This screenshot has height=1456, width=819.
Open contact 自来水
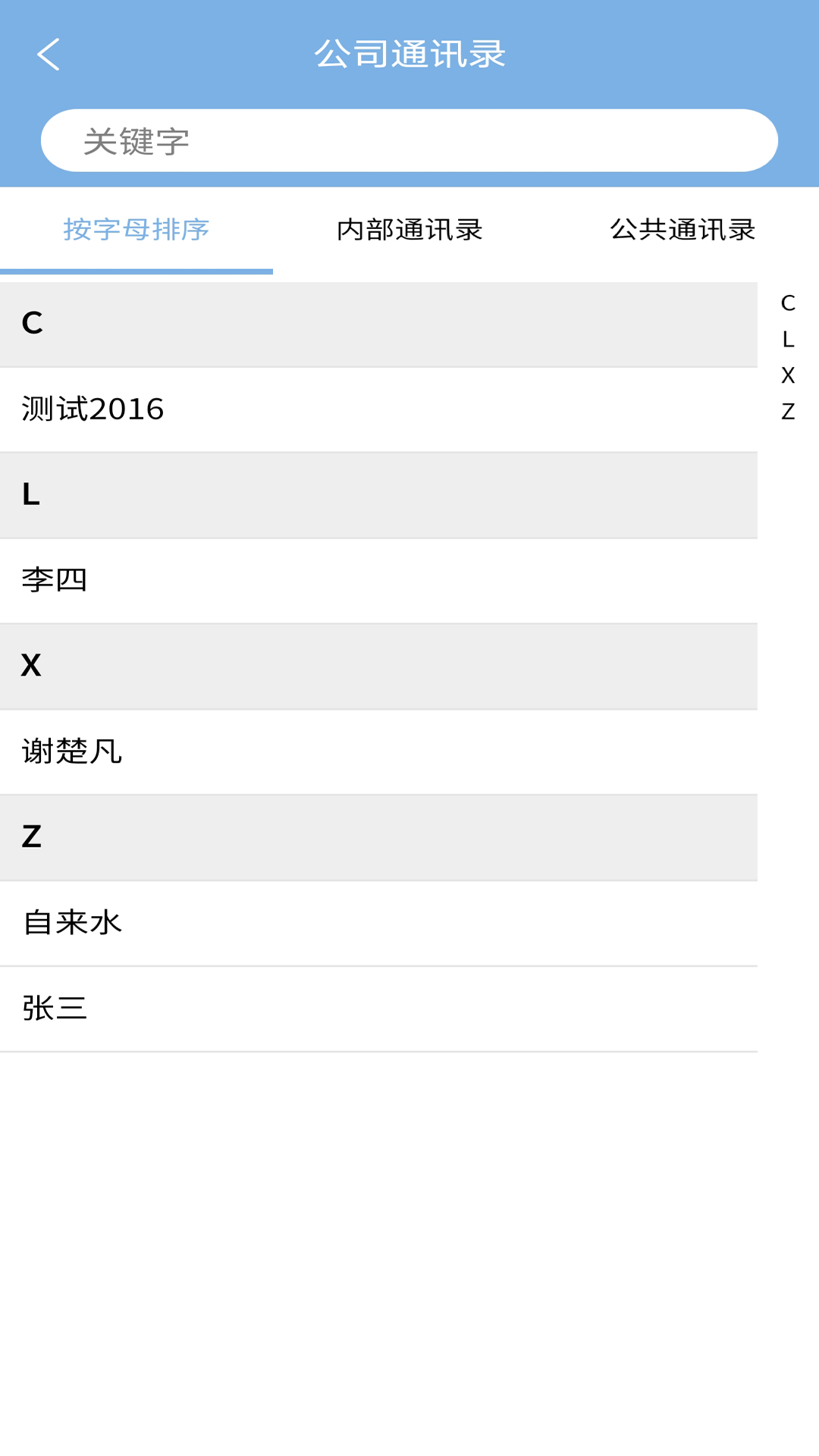click(x=378, y=924)
